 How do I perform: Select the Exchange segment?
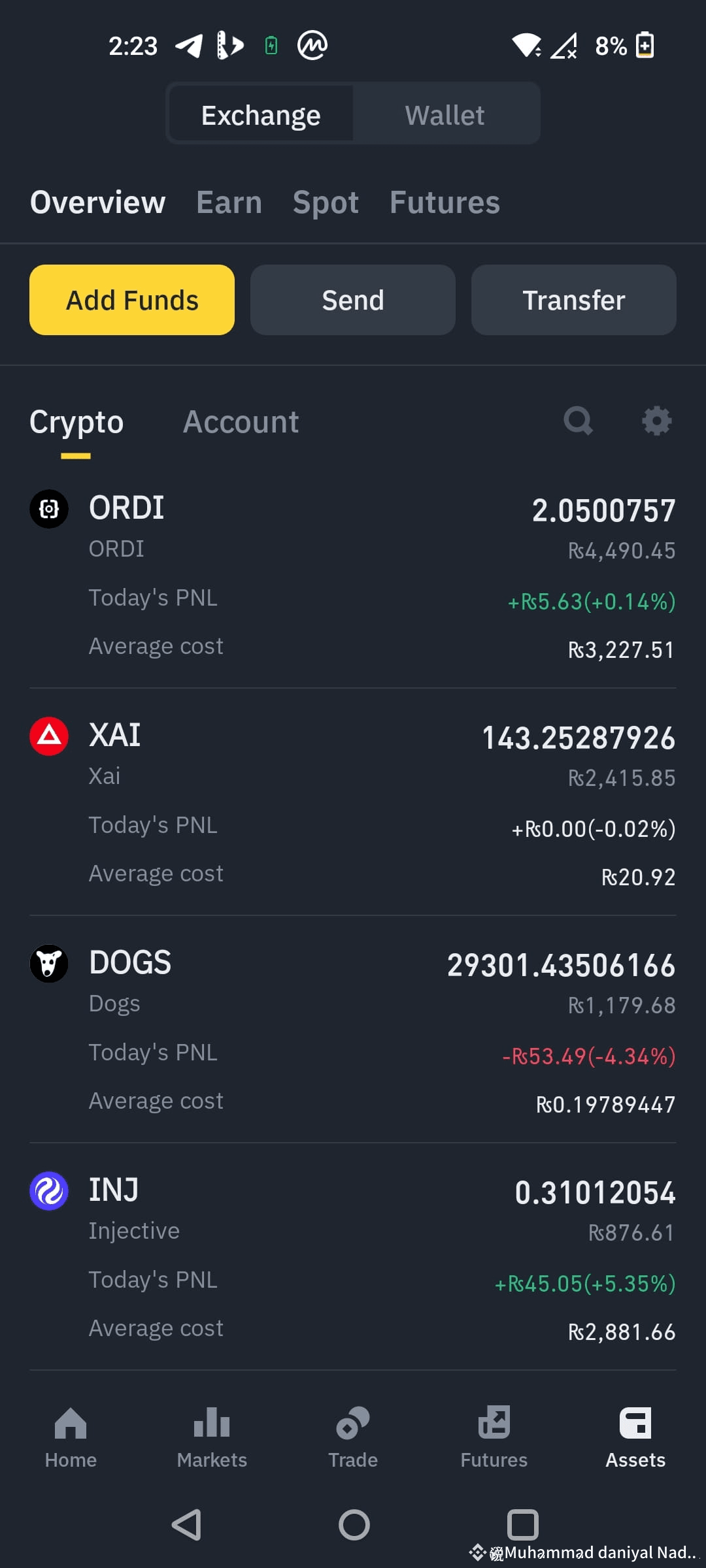261,115
